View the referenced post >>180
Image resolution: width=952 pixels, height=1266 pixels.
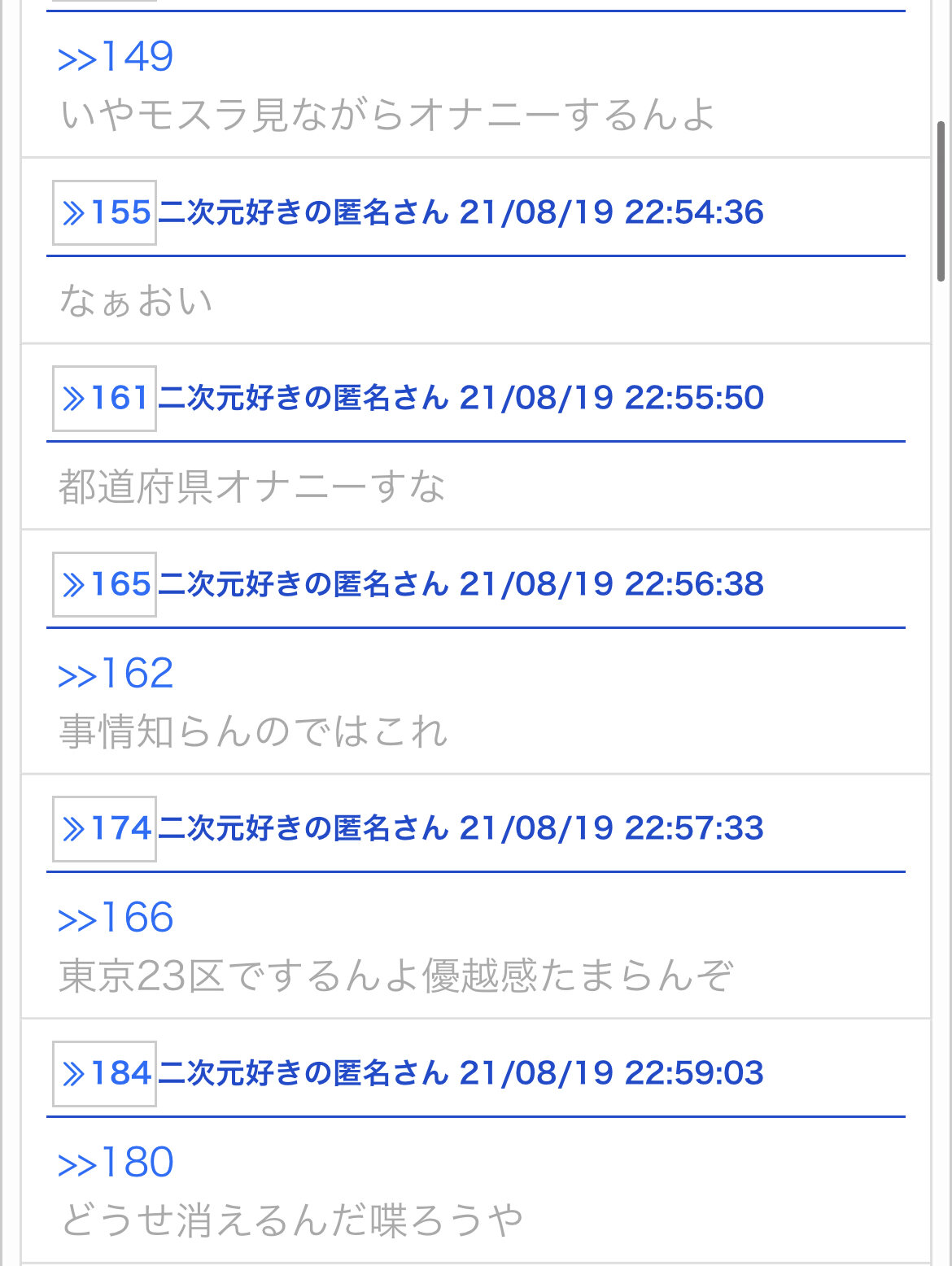pyautogui.click(x=116, y=1163)
